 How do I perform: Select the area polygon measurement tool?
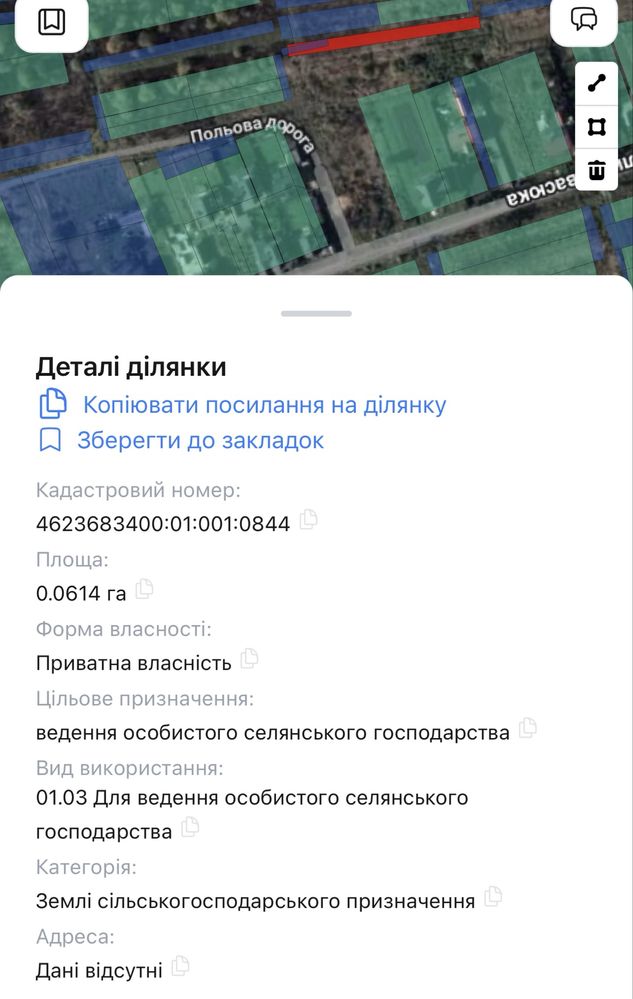tap(597, 127)
